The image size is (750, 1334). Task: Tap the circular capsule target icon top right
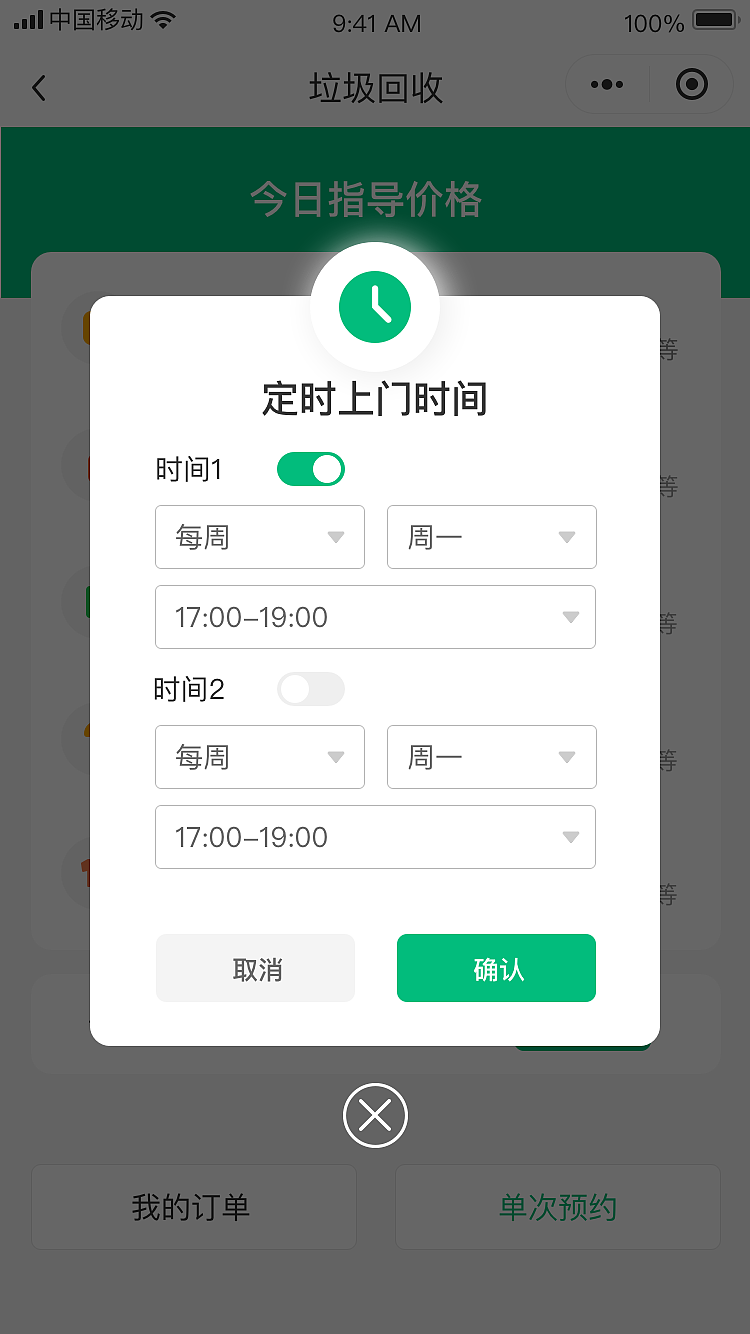[693, 85]
